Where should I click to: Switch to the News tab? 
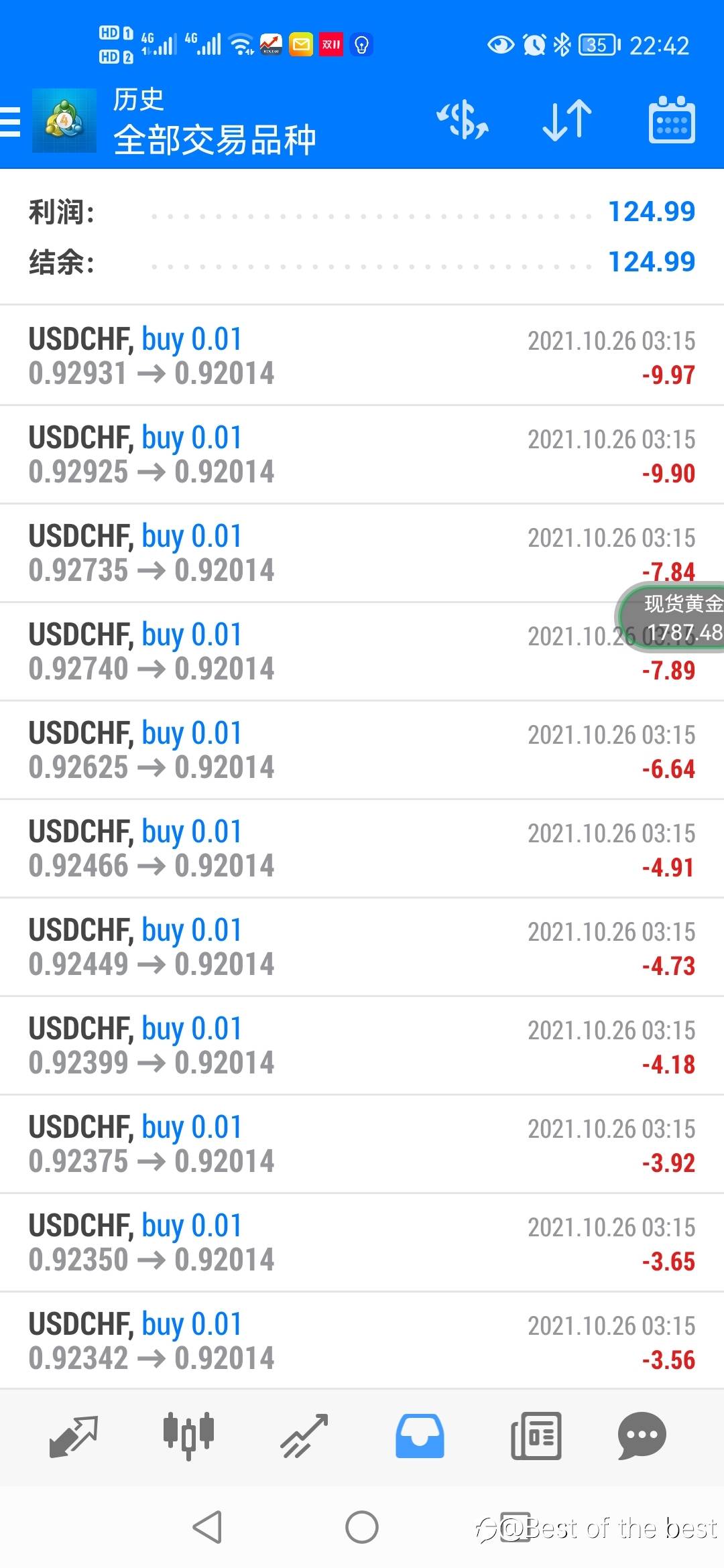coord(536,1436)
